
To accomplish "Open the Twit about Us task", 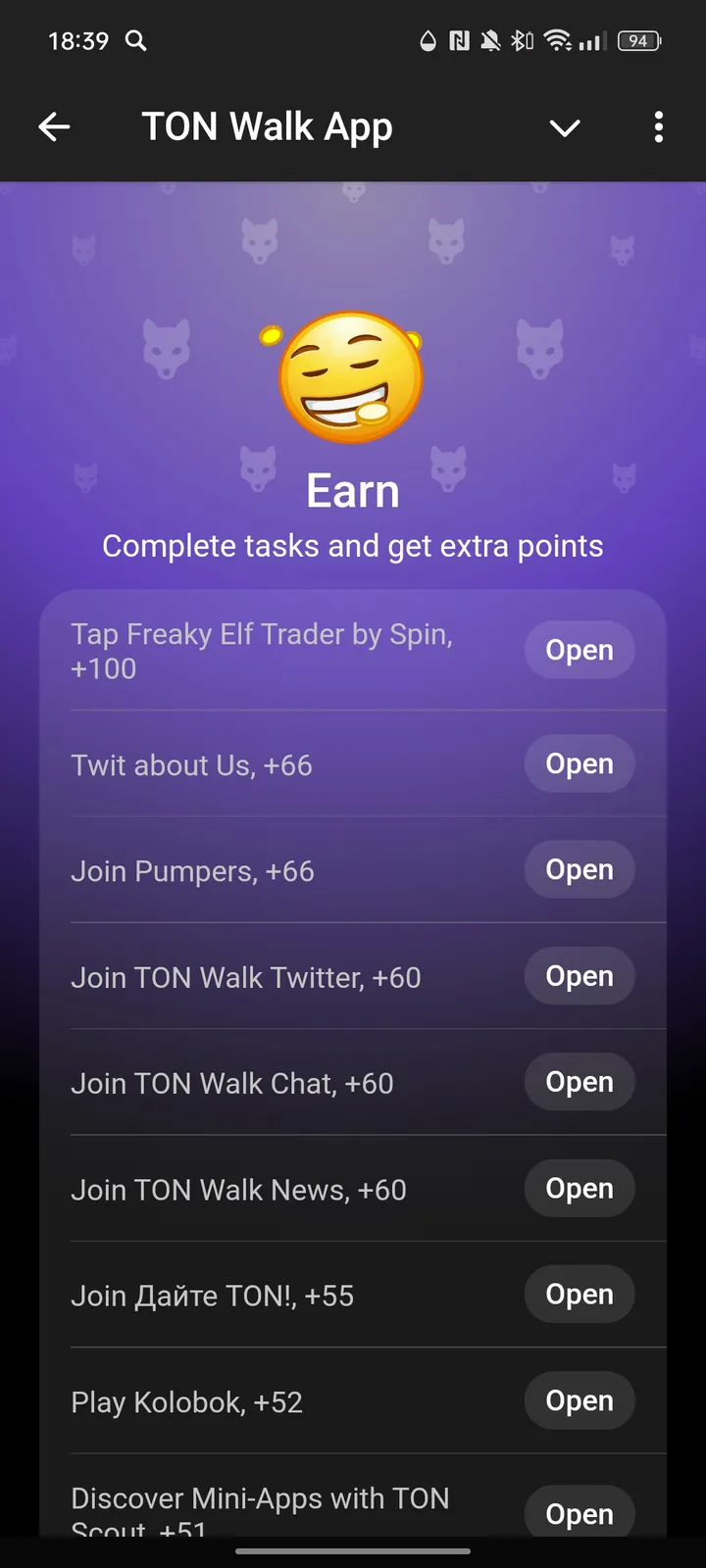I will coord(579,763).
